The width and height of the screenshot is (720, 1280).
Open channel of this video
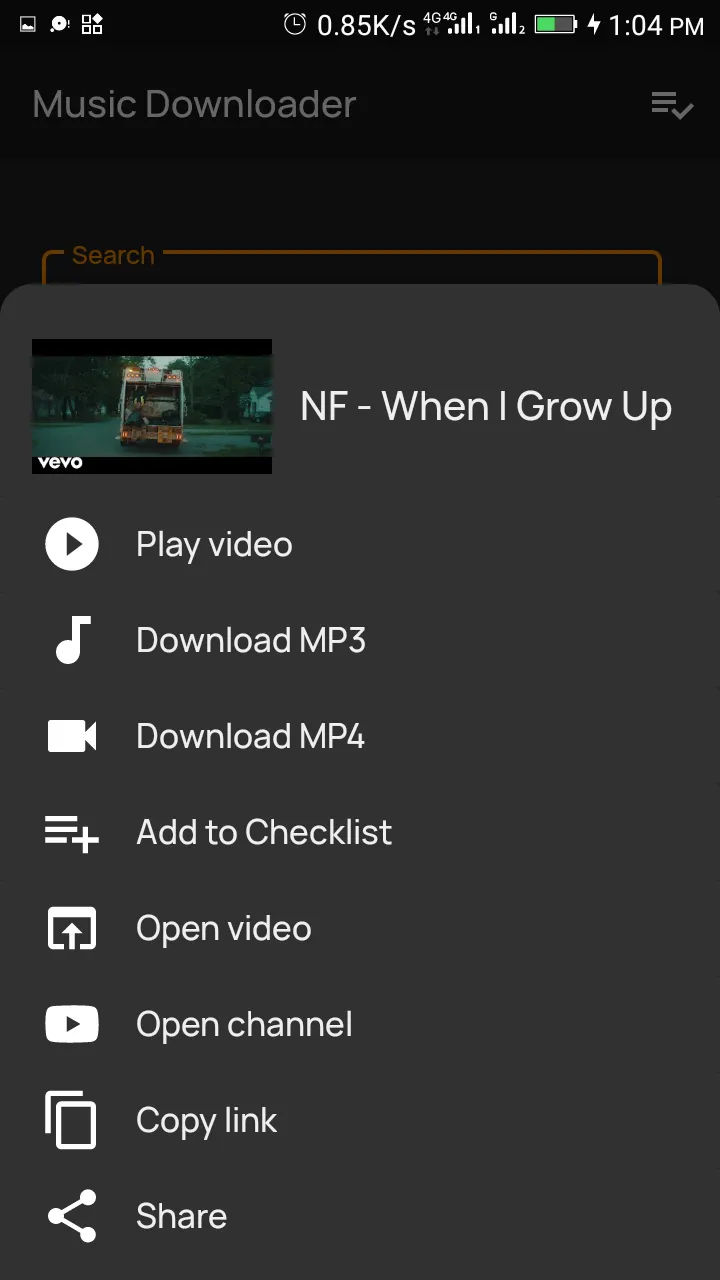point(360,1025)
